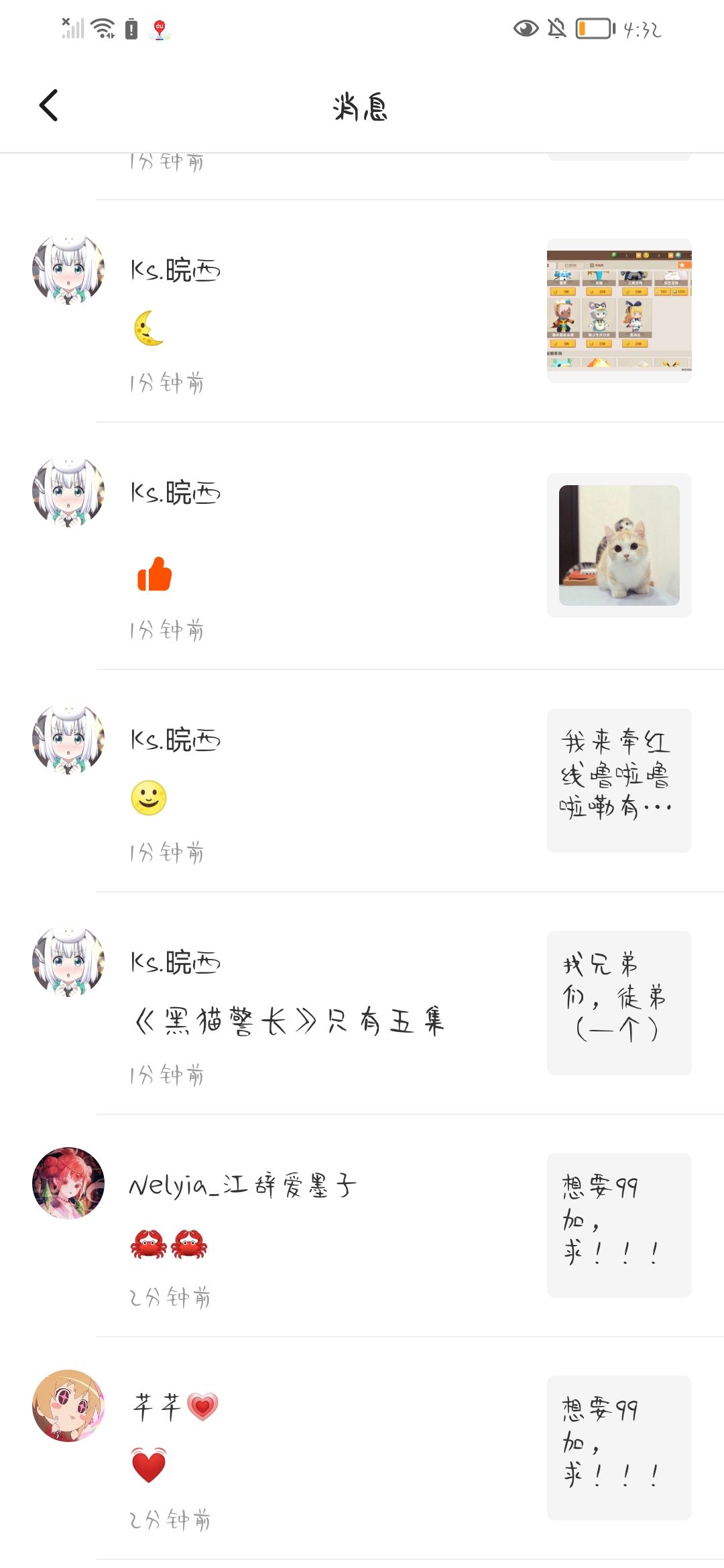Open Ks.皖西's thumbs-up message
The width and height of the screenshot is (724, 1568).
pos(154,575)
